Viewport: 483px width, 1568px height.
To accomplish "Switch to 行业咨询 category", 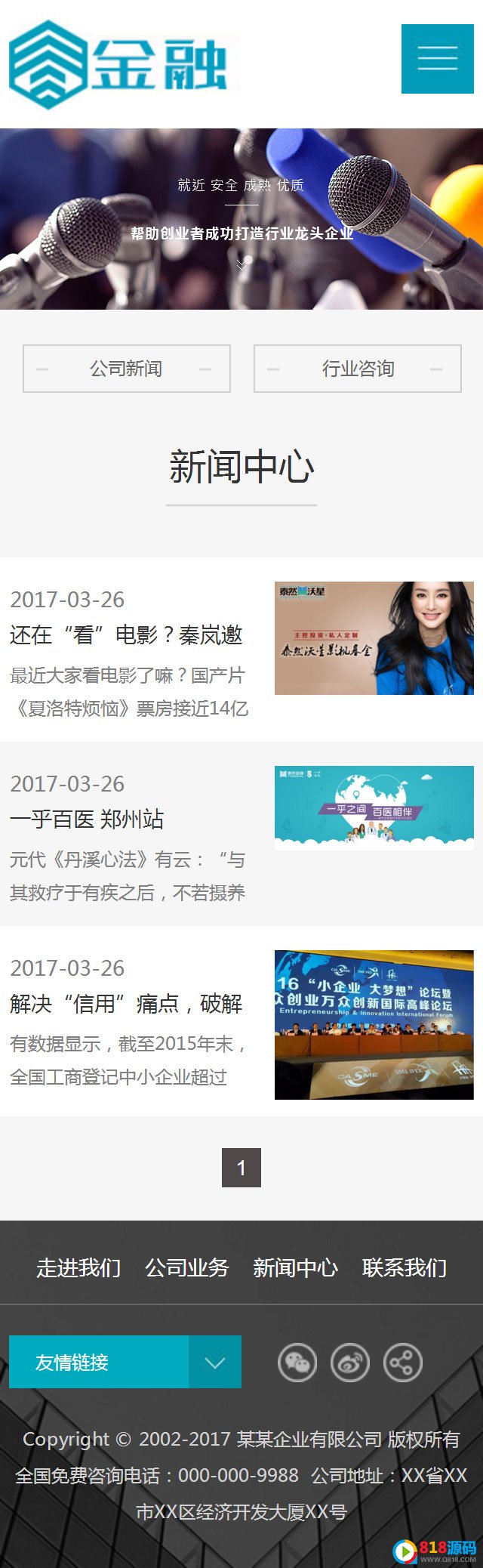I will pos(357,369).
